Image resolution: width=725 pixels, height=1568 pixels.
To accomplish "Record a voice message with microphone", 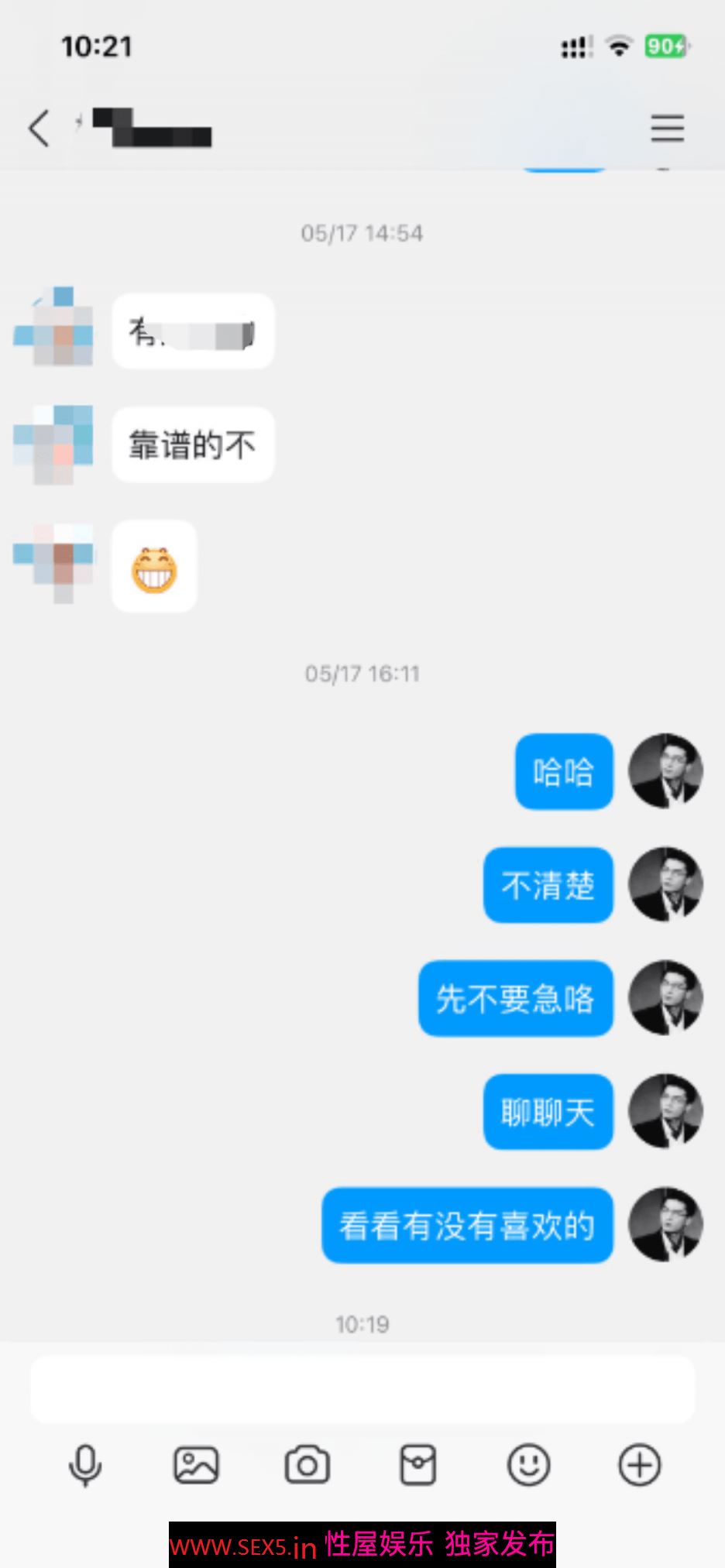I will point(85,1465).
